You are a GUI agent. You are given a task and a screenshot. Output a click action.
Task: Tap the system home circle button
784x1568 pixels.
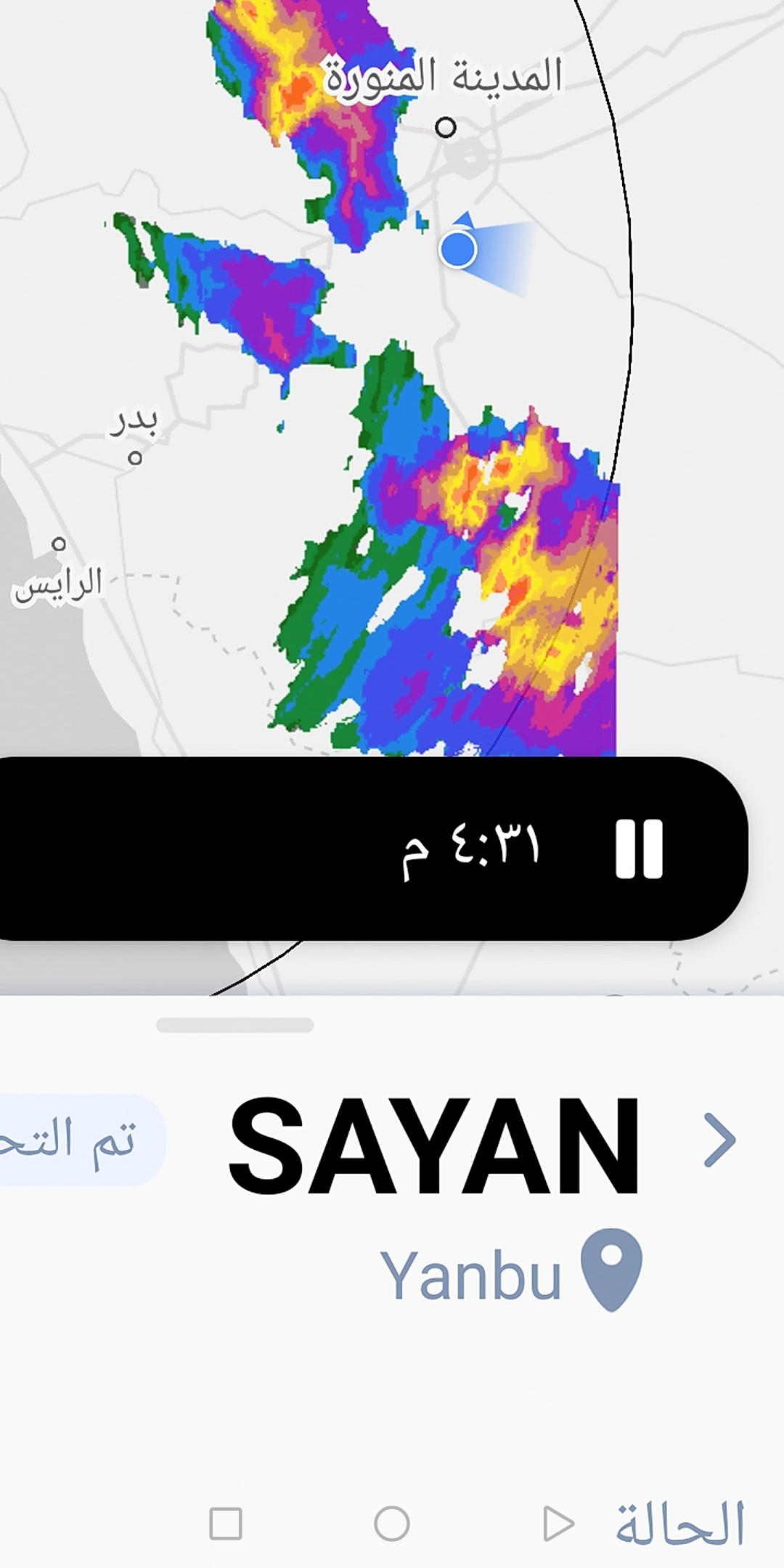click(x=392, y=1523)
